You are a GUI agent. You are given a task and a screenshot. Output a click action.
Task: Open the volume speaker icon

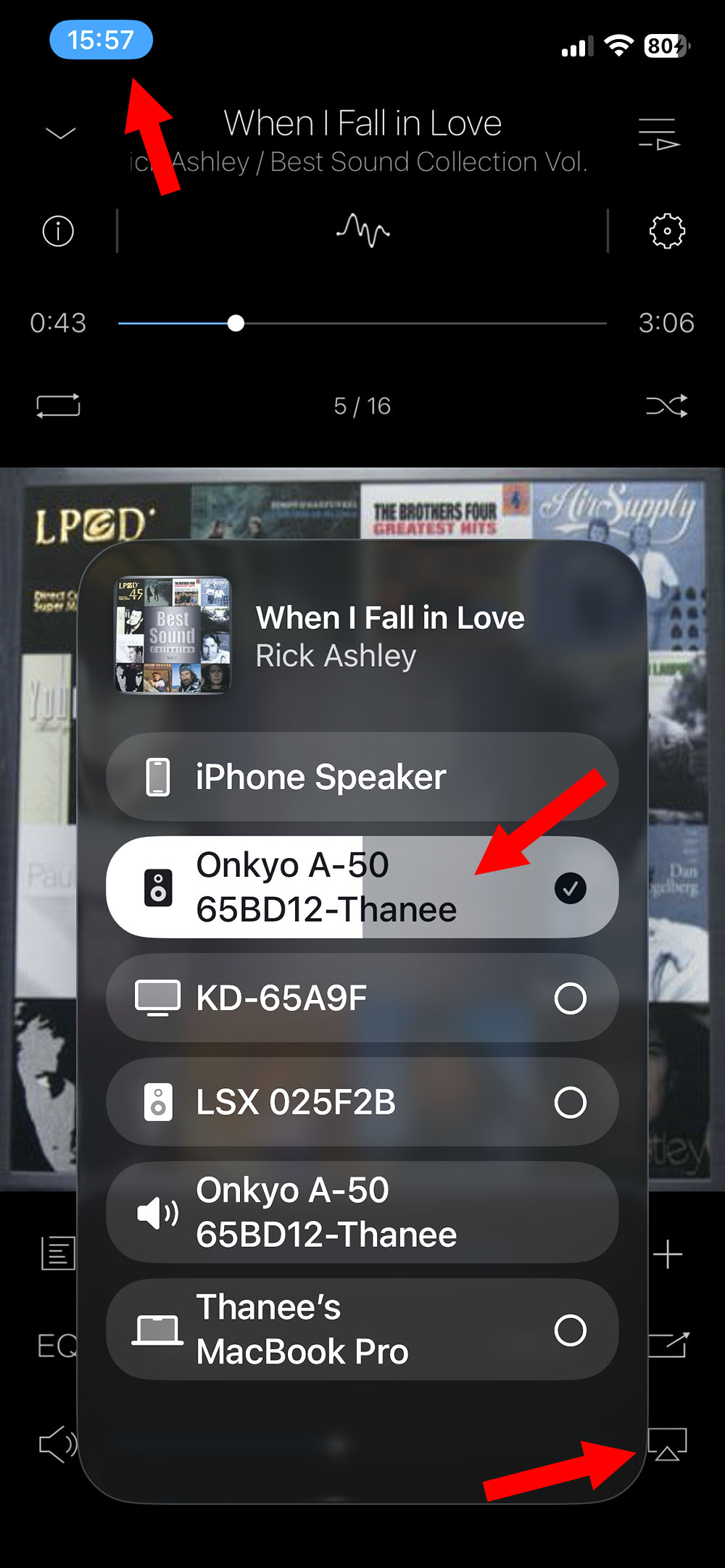pos(58,1444)
